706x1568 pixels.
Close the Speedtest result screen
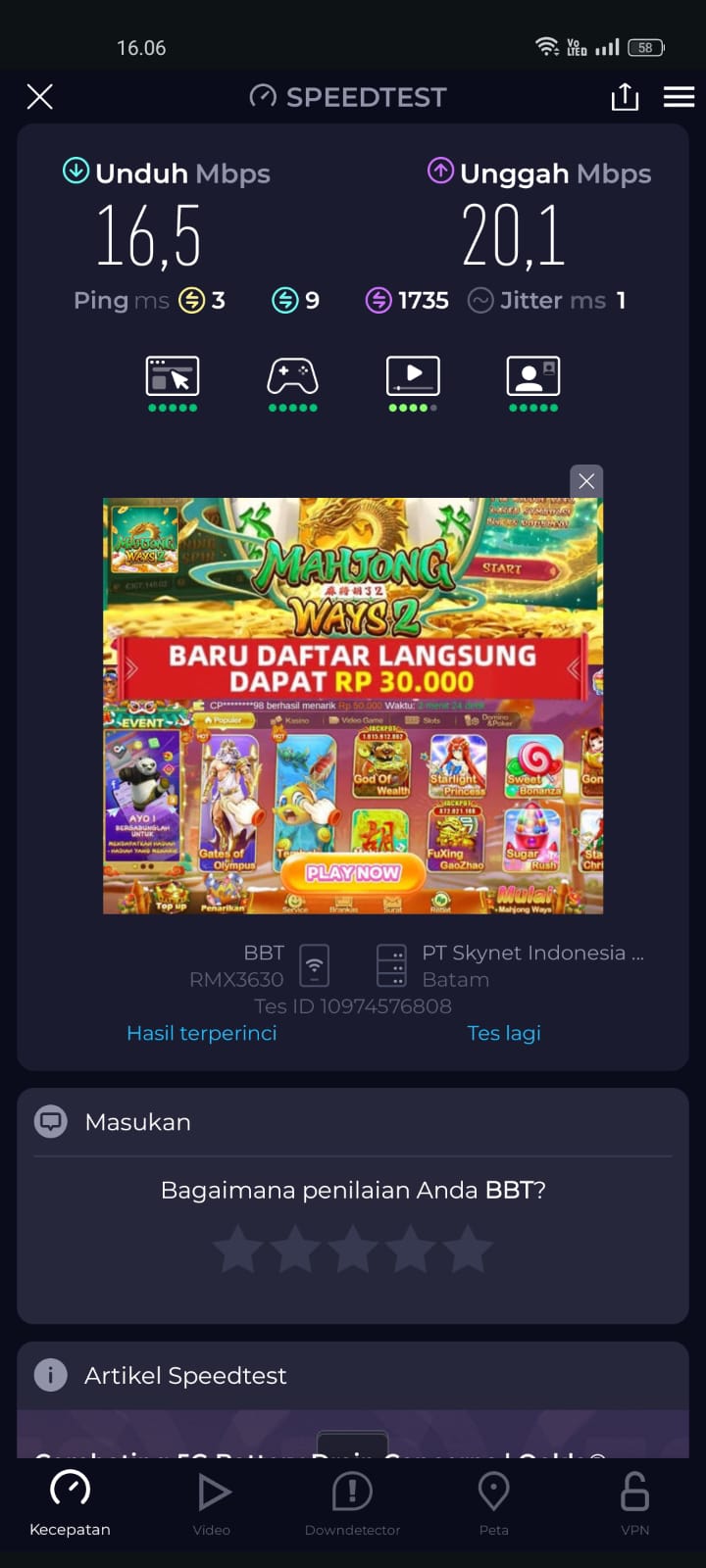pyautogui.click(x=39, y=96)
